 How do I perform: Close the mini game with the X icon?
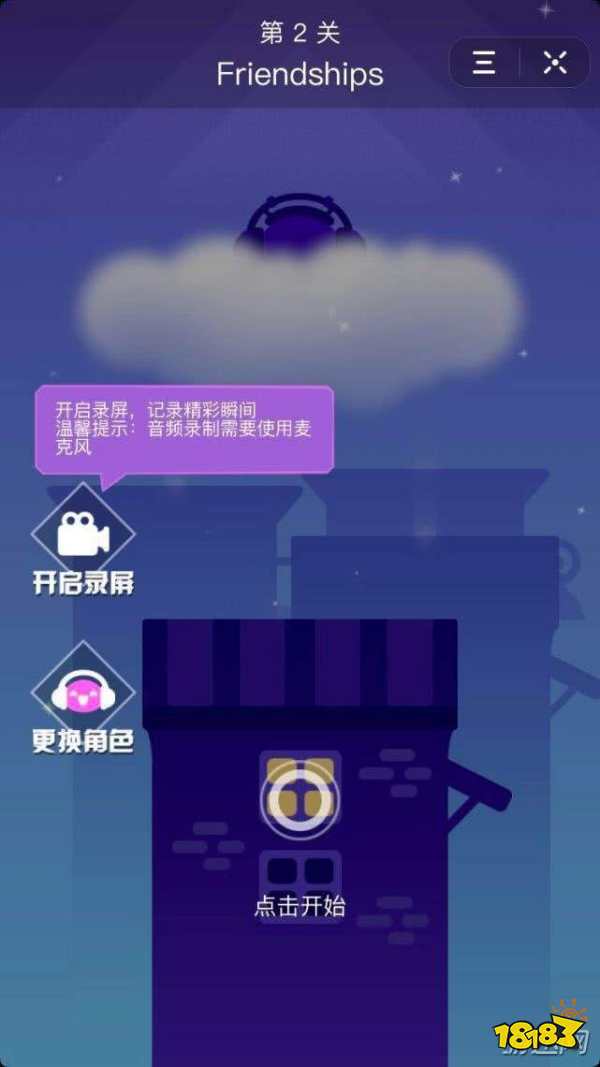(554, 63)
